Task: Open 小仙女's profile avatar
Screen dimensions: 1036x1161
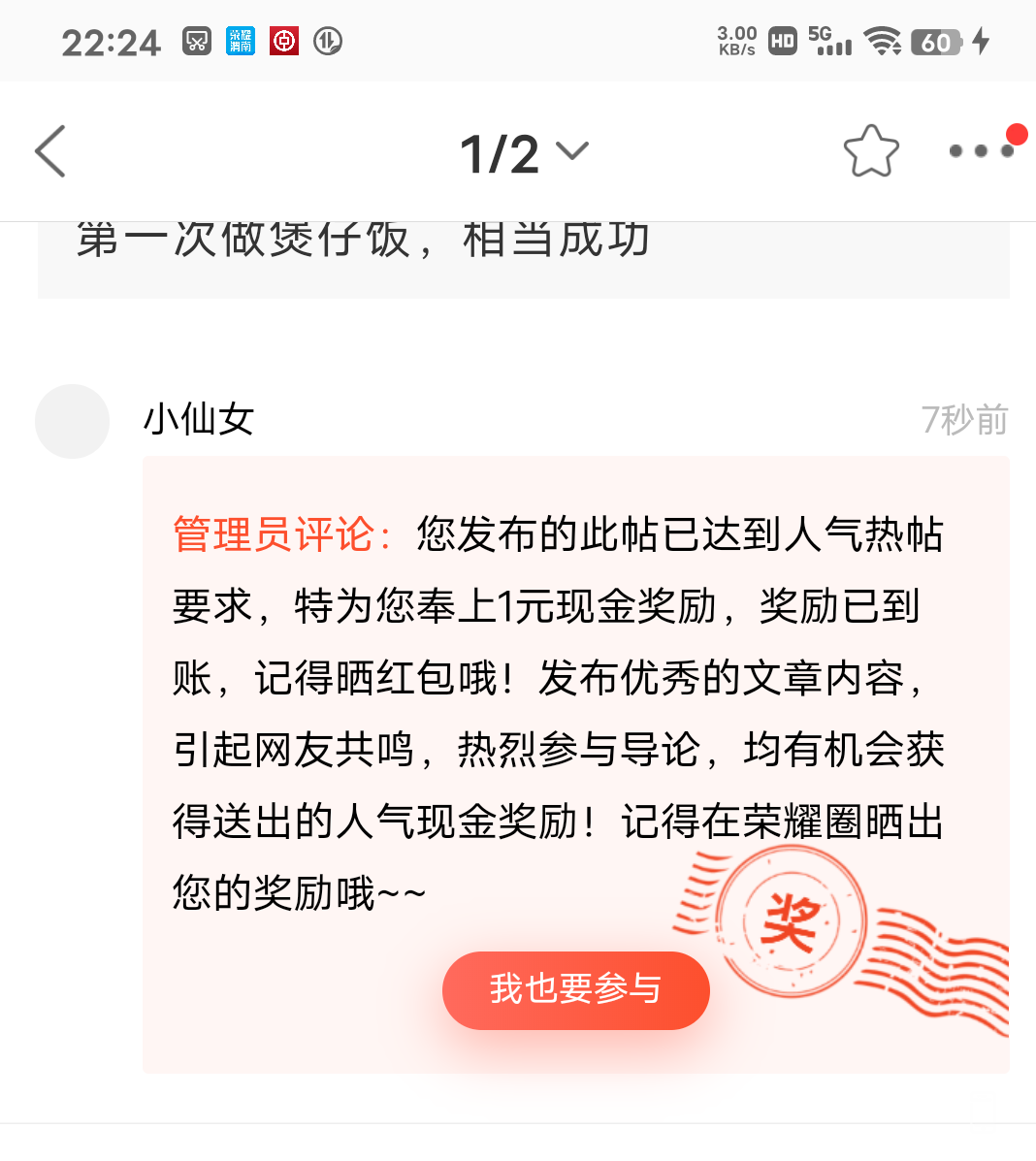Action: click(x=72, y=421)
